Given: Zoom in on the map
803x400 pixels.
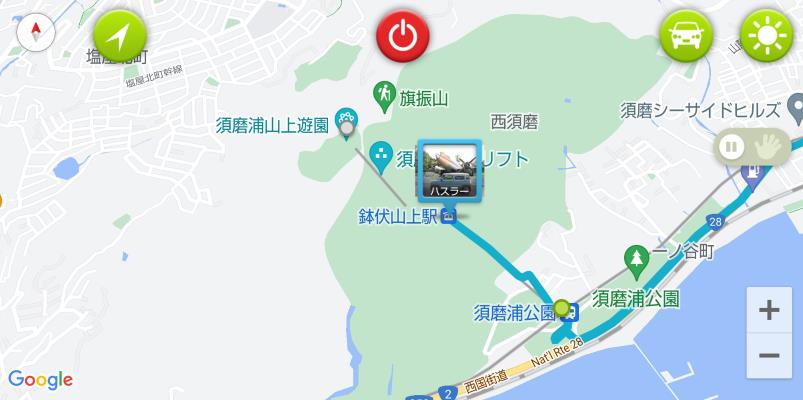Looking at the screenshot, I should (x=769, y=310).
